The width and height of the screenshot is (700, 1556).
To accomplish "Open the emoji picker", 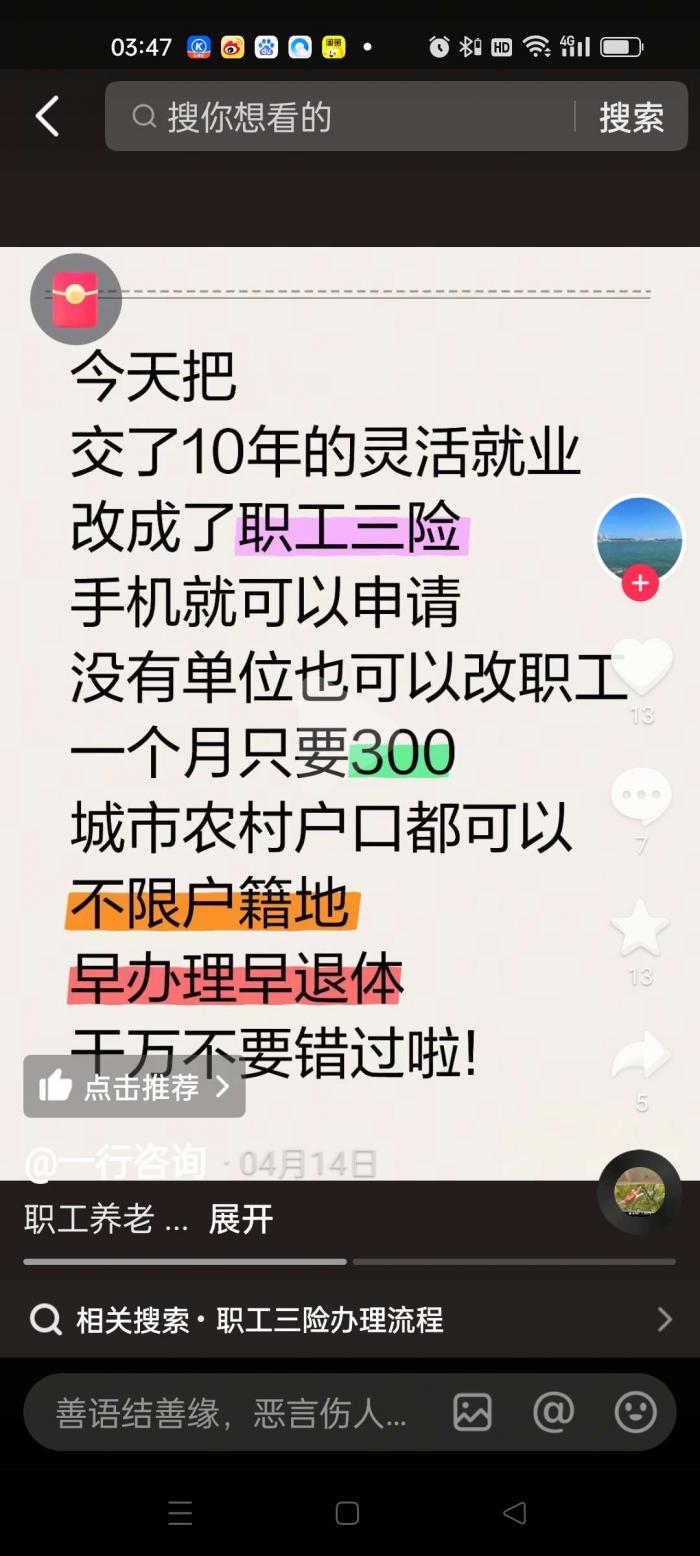I will pos(635,1412).
